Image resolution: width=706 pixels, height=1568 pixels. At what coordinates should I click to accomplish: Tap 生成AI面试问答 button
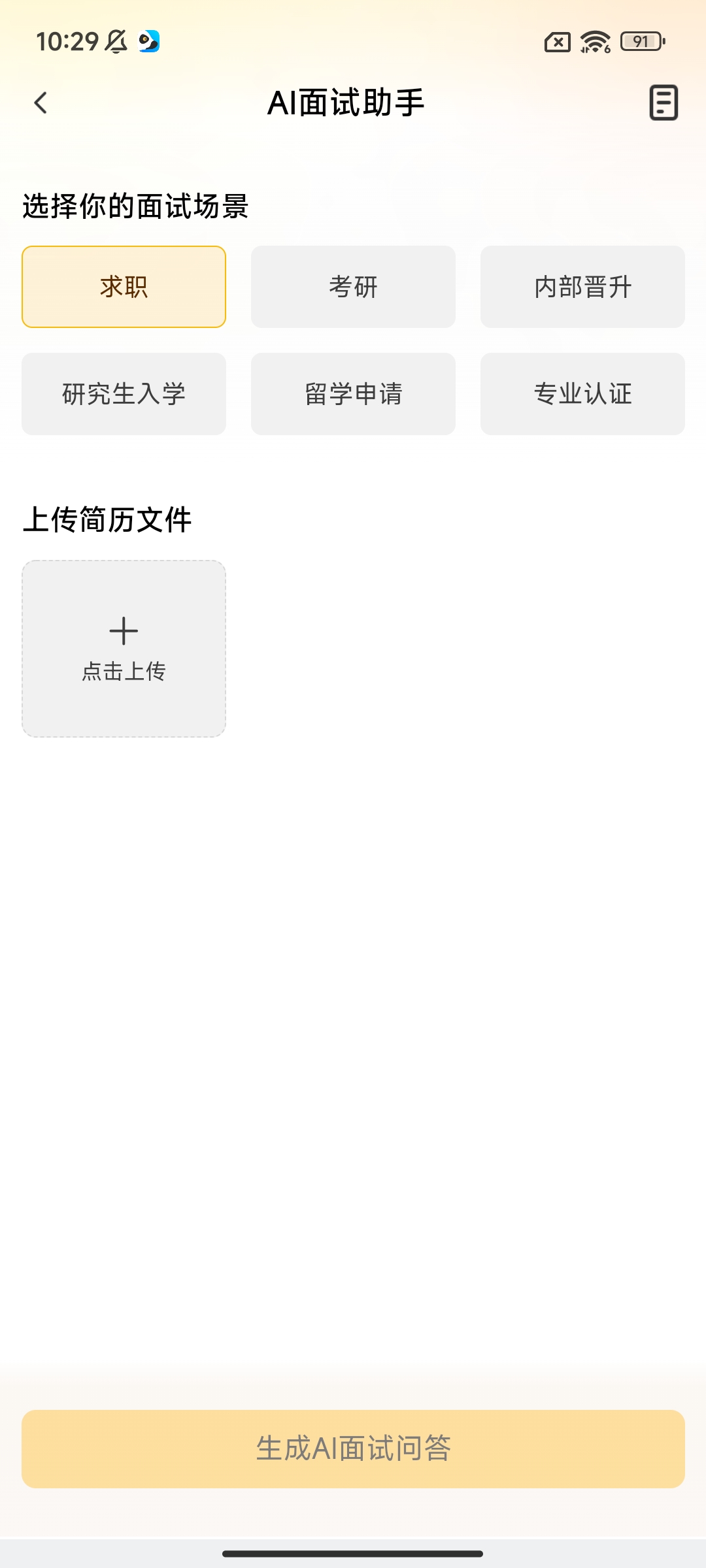(353, 1449)
